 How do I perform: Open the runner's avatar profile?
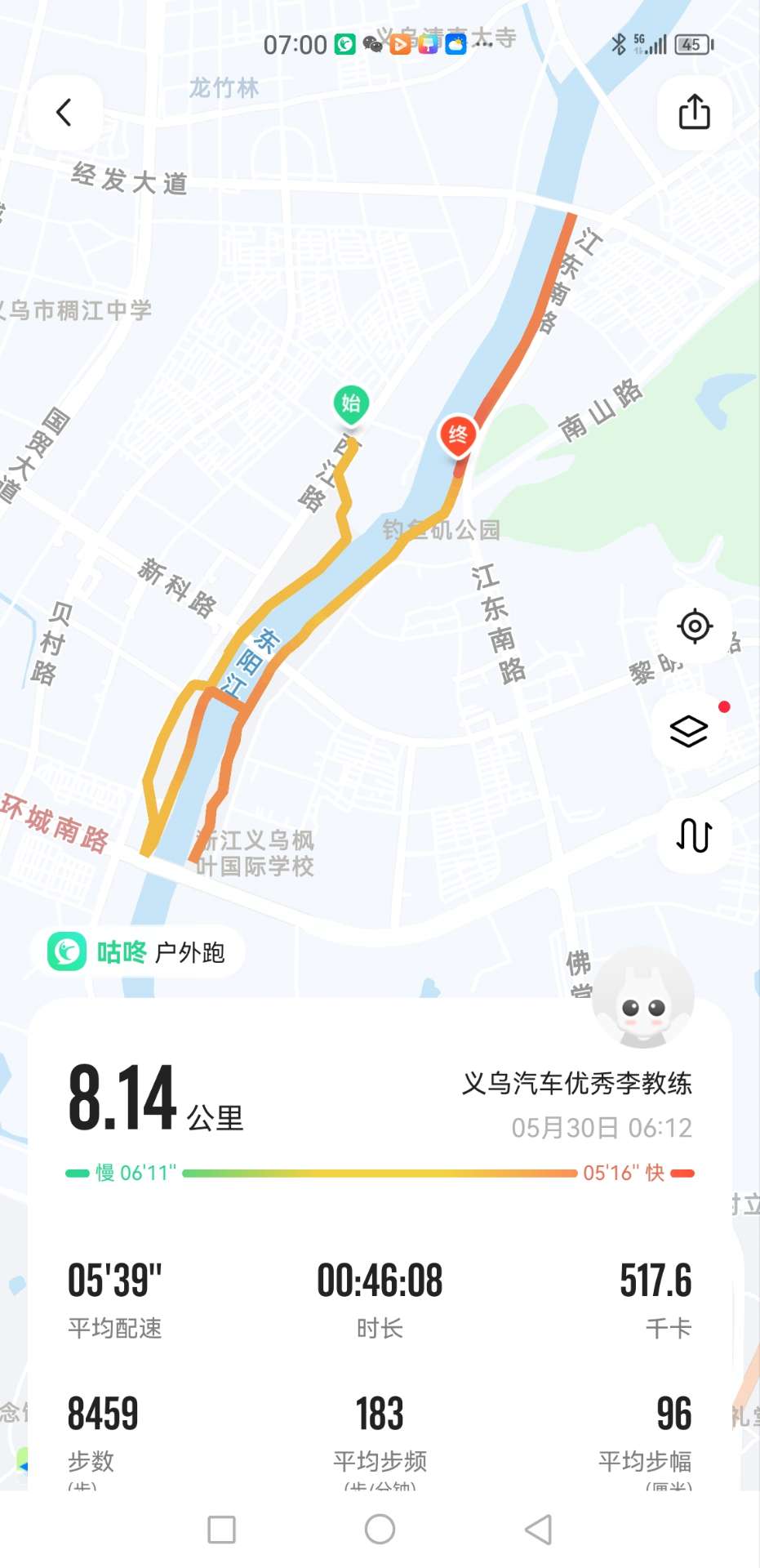[643, 997]
